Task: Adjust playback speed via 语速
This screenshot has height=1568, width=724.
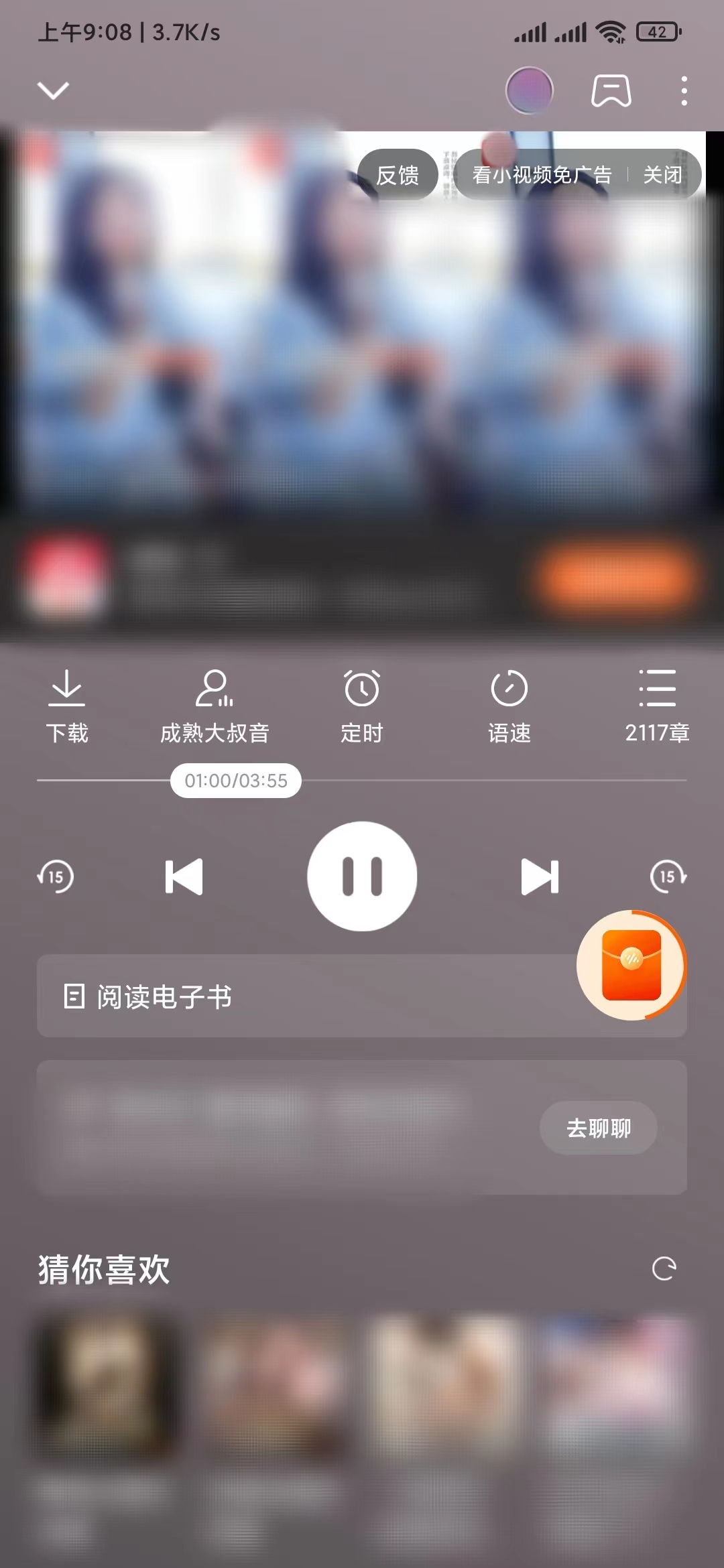Action: point(509,707)
